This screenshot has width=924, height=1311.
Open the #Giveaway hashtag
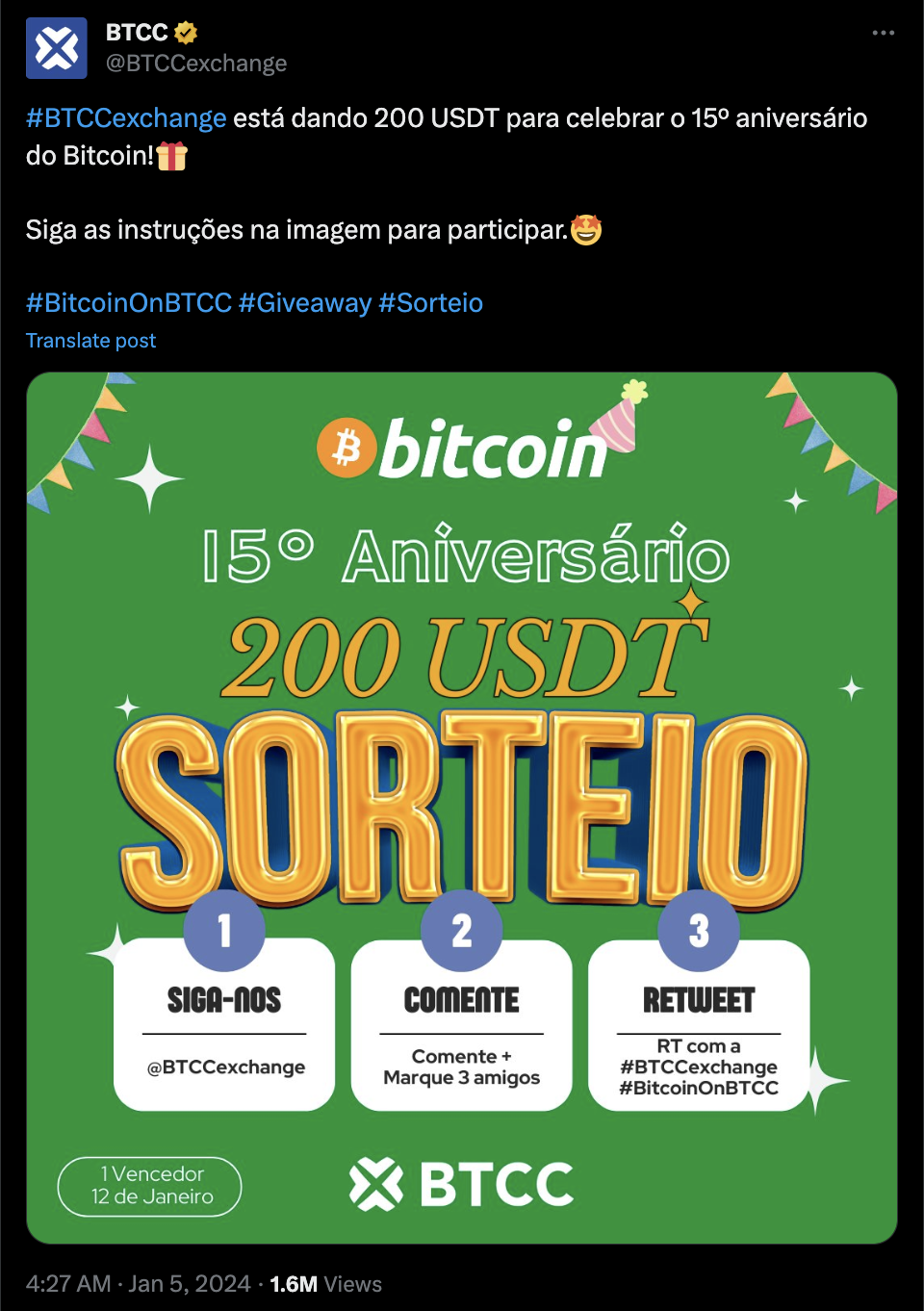pyautogui.click(x=304, y=303)
